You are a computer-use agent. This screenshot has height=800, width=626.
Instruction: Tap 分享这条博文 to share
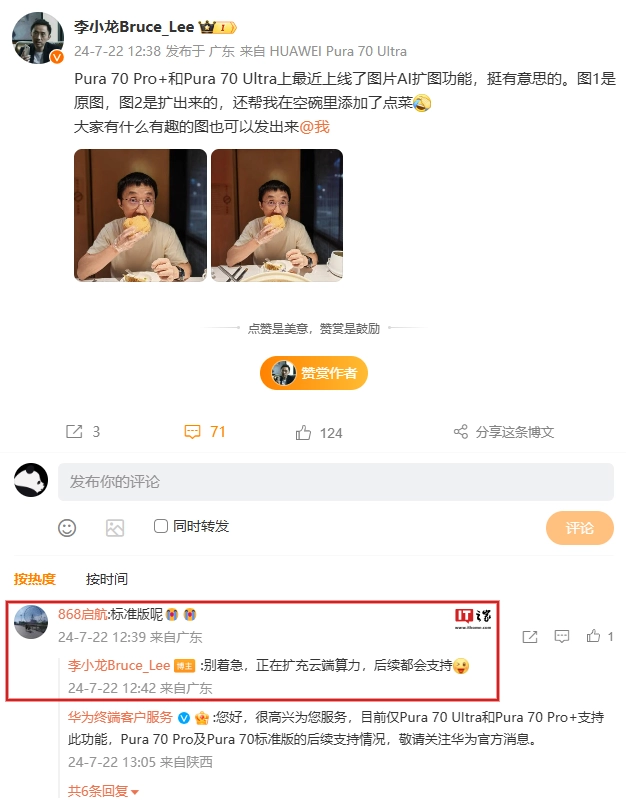tap(503, 432)
